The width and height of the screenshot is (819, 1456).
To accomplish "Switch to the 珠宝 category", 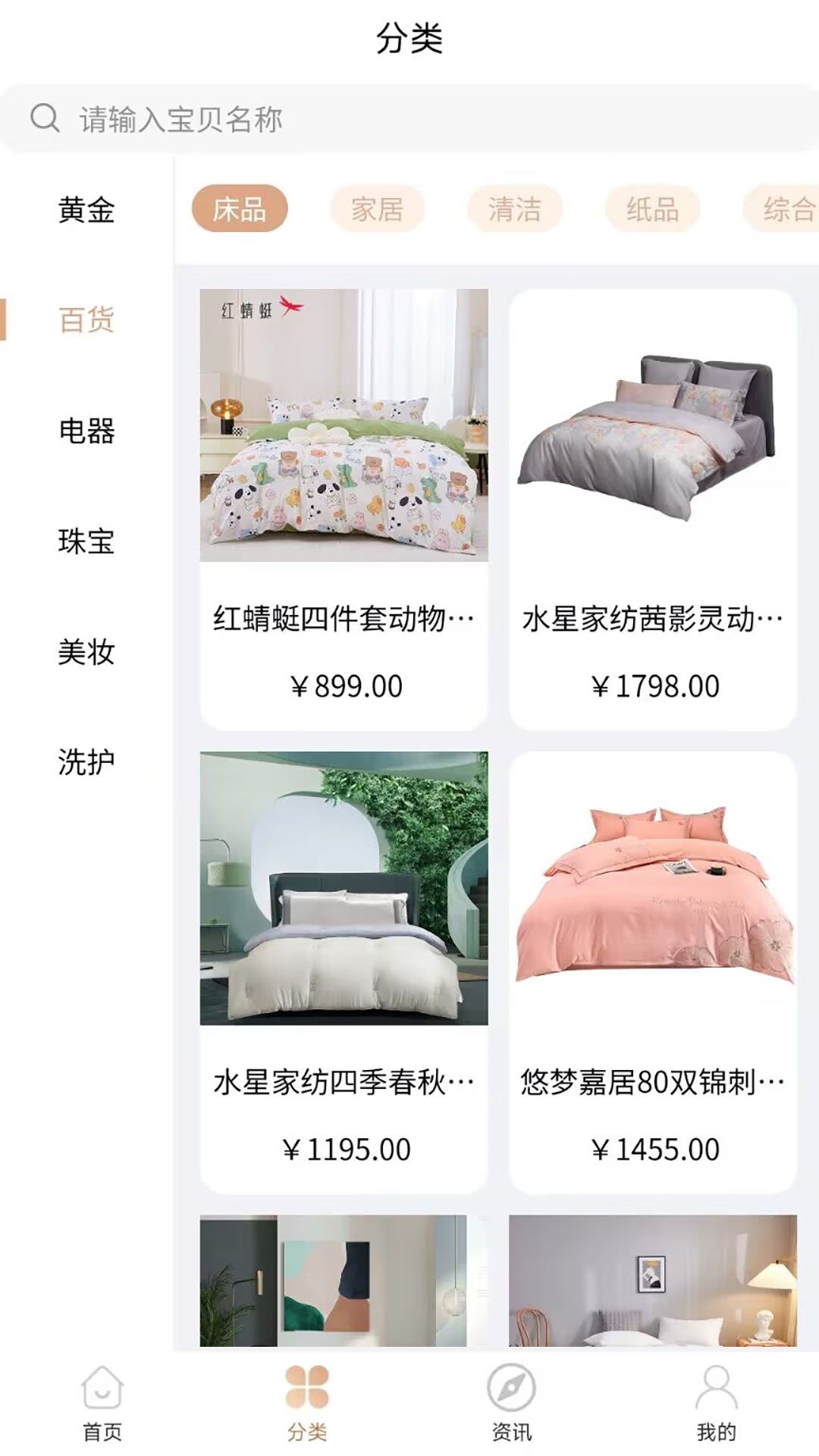I will [x=86, y=541].
